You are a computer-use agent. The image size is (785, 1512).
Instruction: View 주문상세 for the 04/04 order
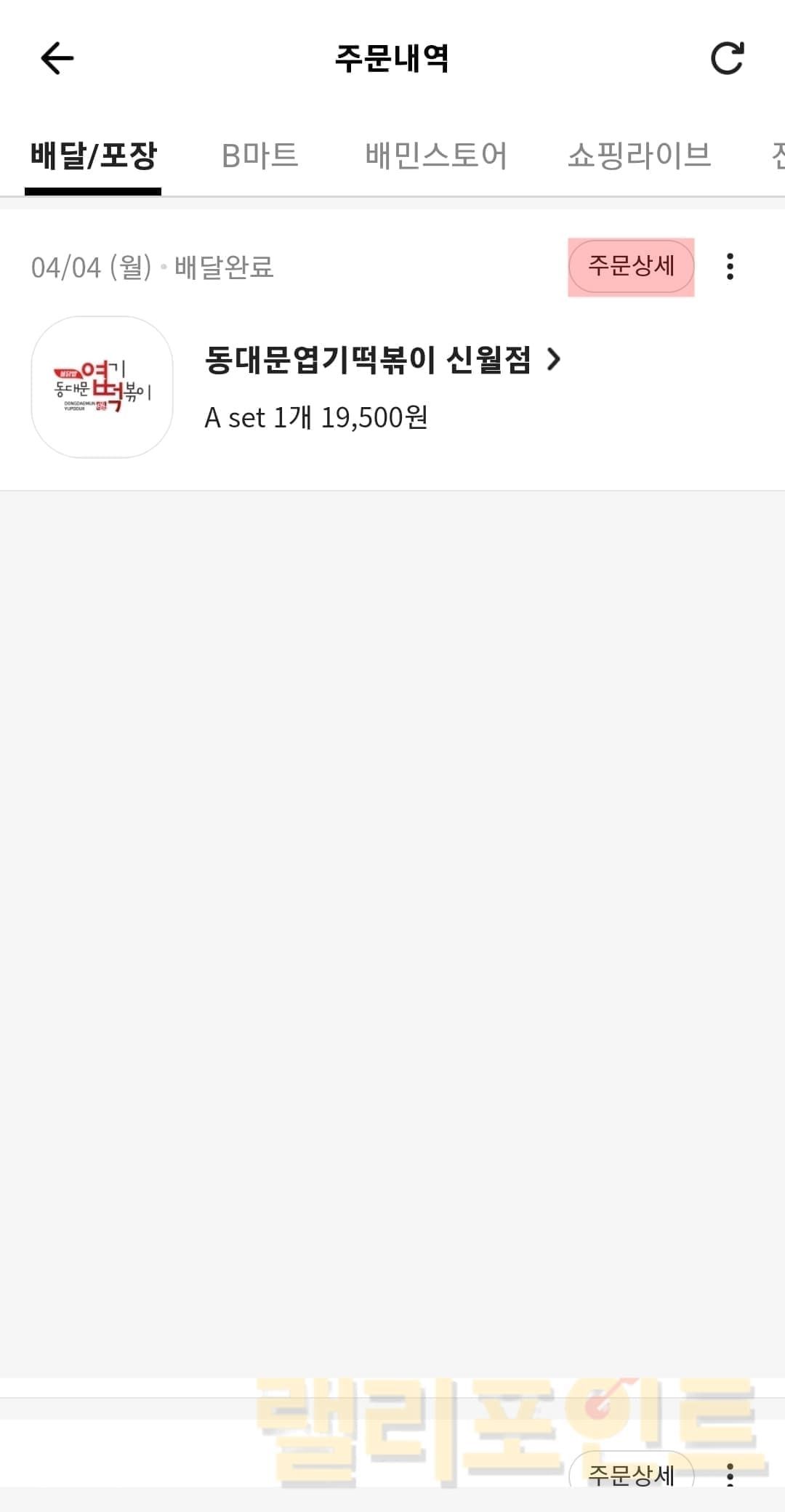coord(631,267)
